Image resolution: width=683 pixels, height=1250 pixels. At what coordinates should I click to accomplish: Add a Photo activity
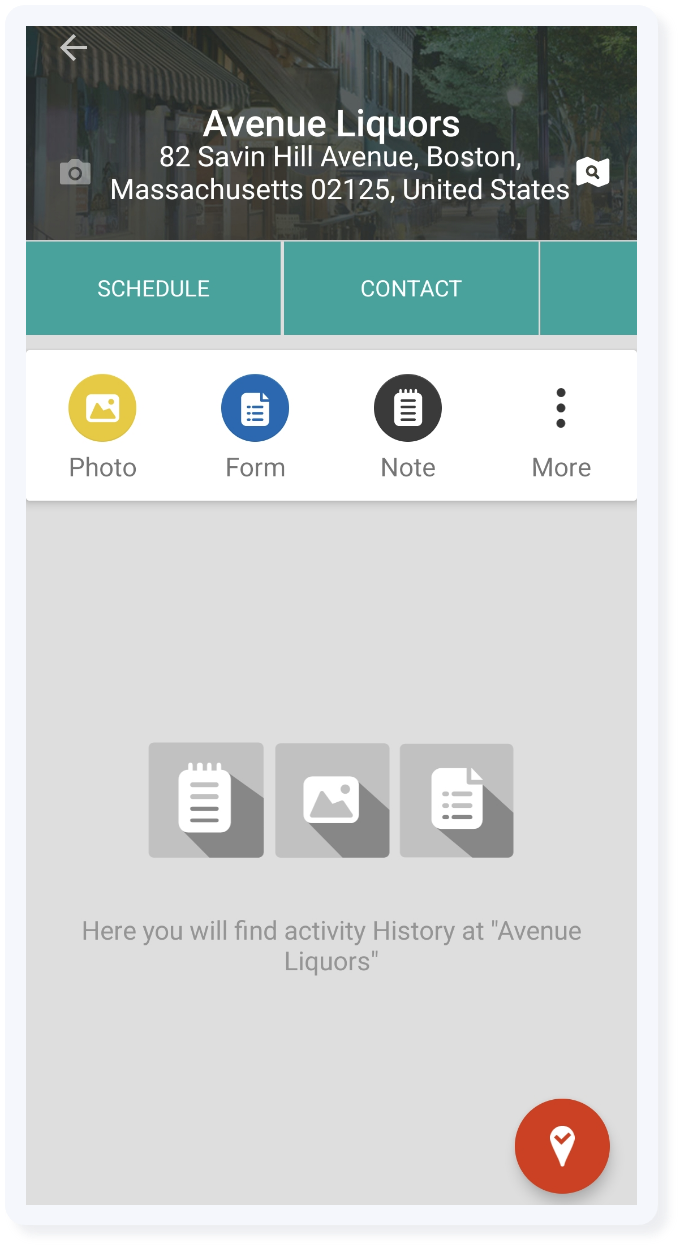coord(102,408)
